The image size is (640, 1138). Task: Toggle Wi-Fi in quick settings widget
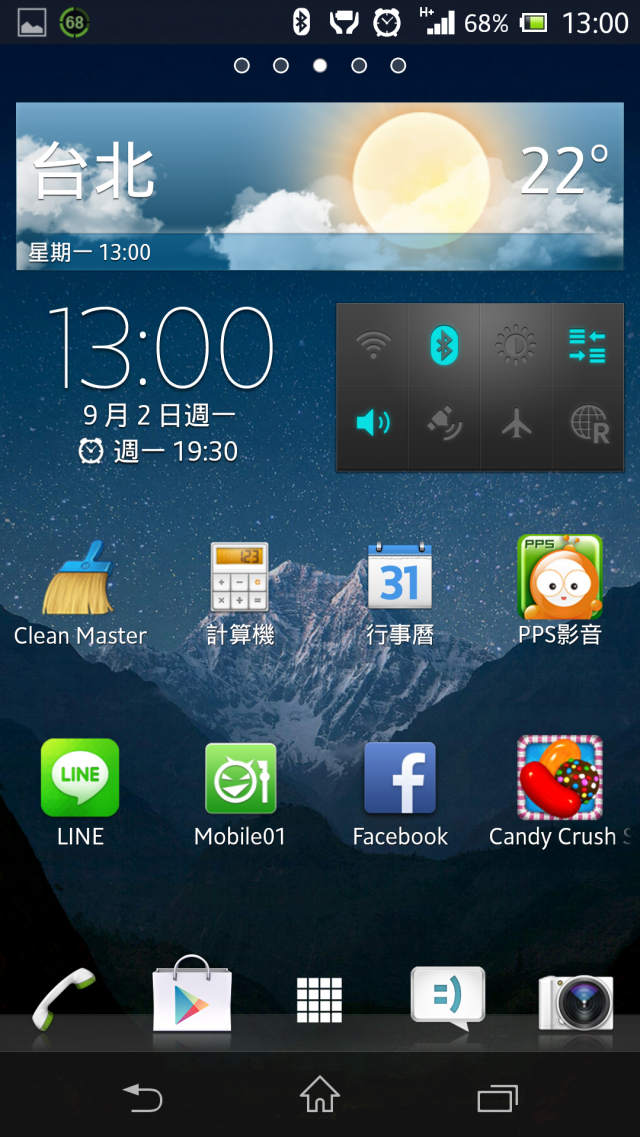[373, 345]
